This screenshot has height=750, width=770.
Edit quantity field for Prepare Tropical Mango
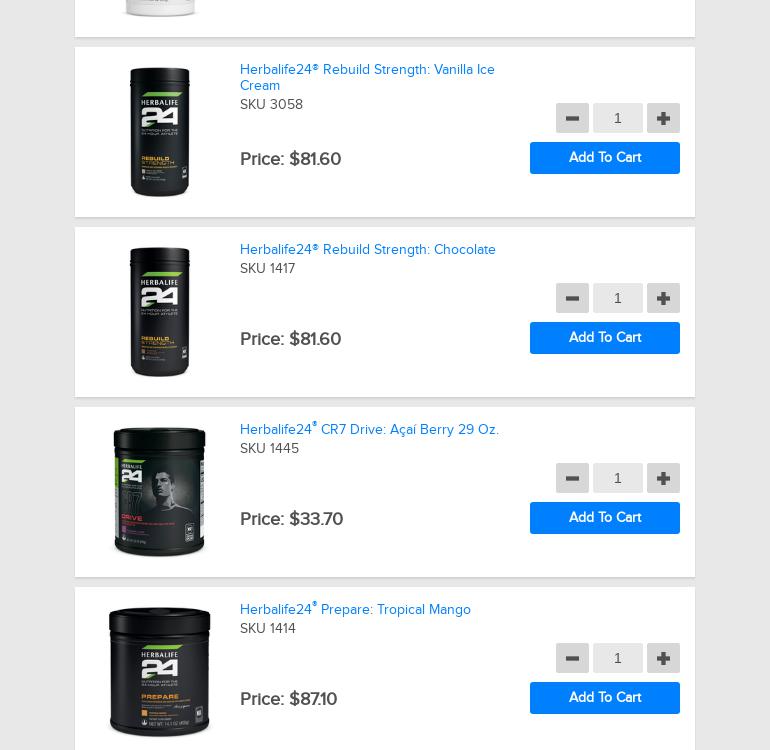tap(617, 658)
